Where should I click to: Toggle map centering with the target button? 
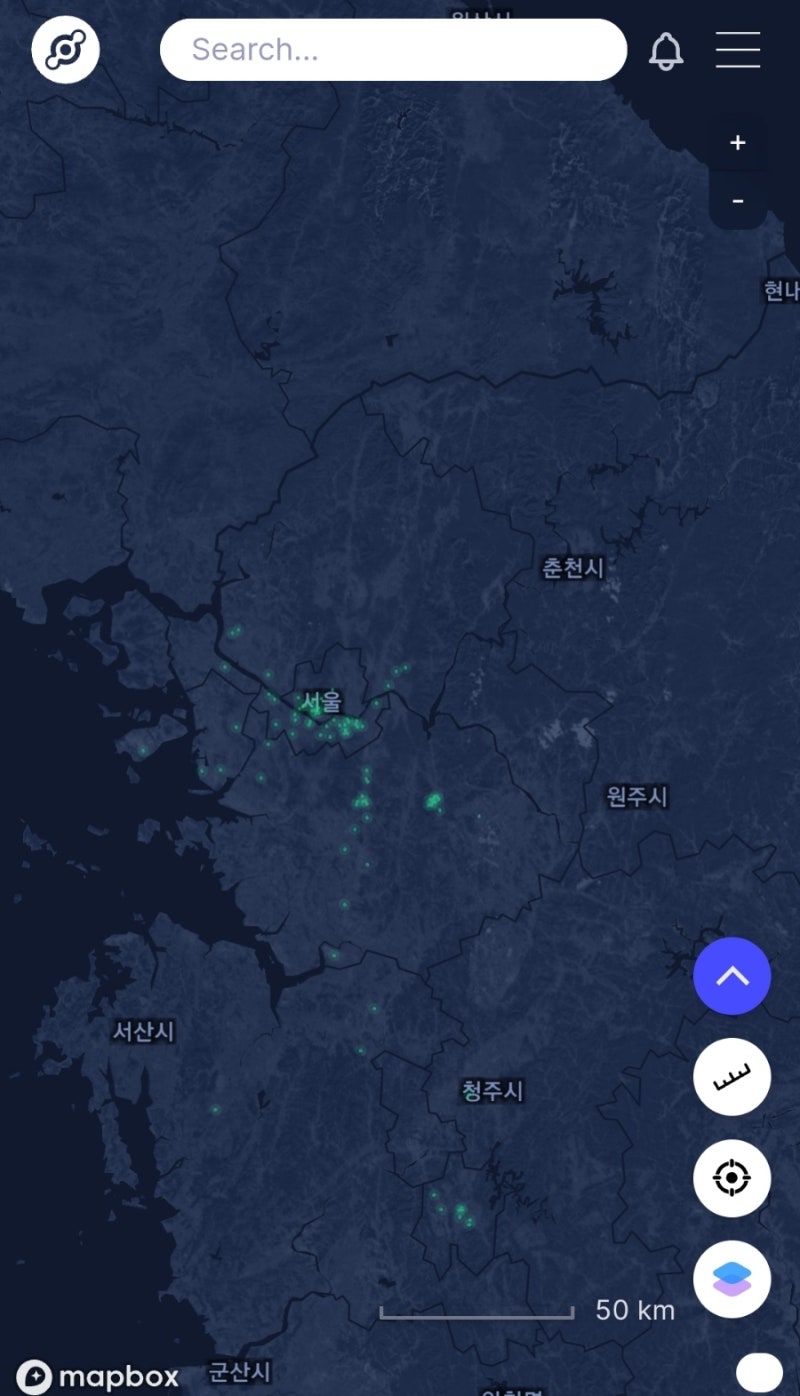(x=732, y=1177)
